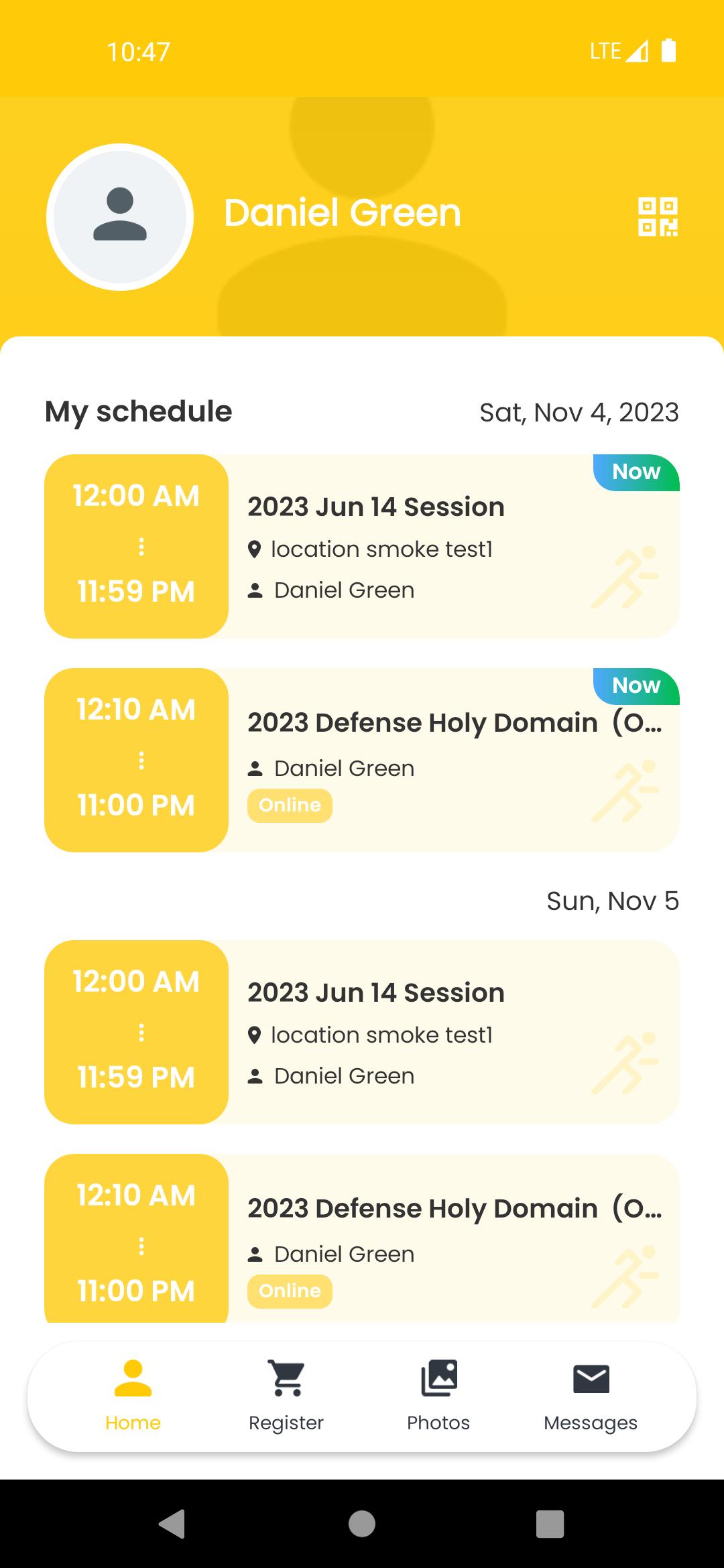Open Sunday's 2023 Defense Holy Domain card

pos(362,1238)
